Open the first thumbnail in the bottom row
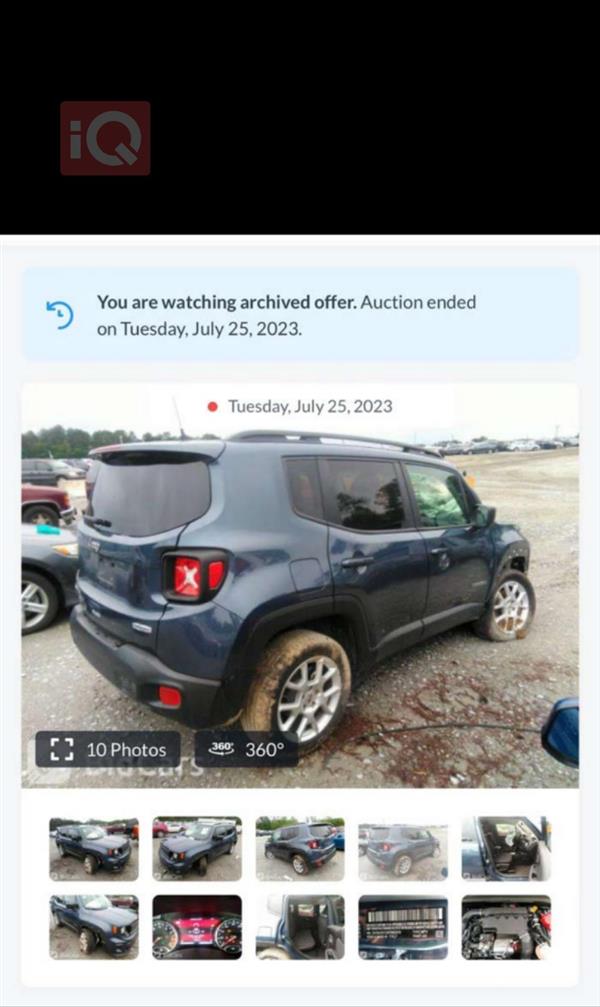This screenshot has width=600, height=1007. pos(94,927)
